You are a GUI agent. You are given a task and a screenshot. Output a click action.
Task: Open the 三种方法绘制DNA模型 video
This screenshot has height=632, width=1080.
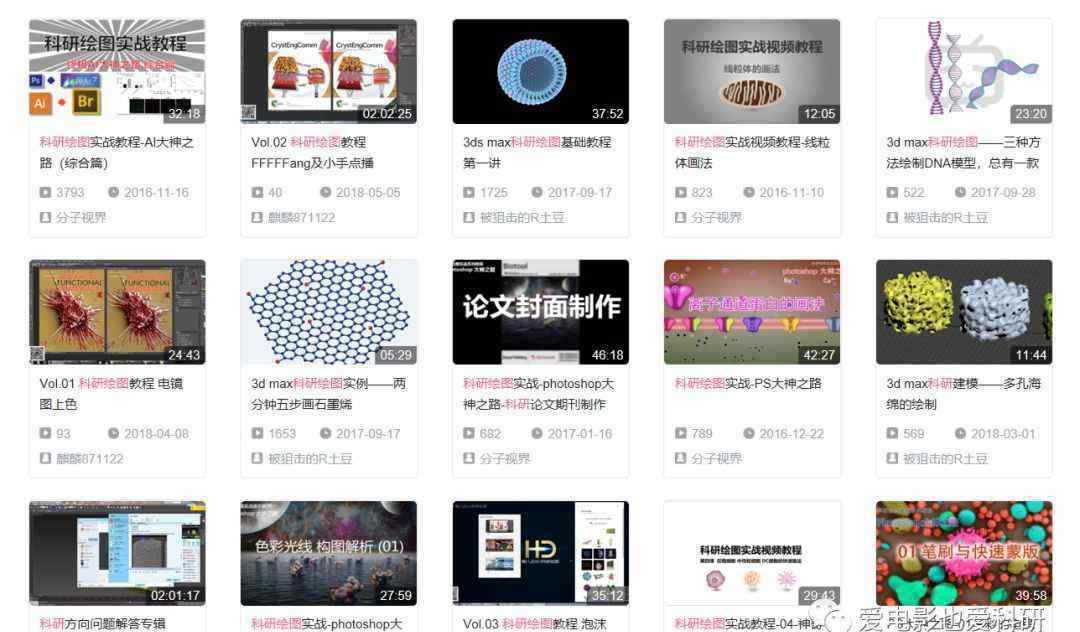click(x=963, y=71)
